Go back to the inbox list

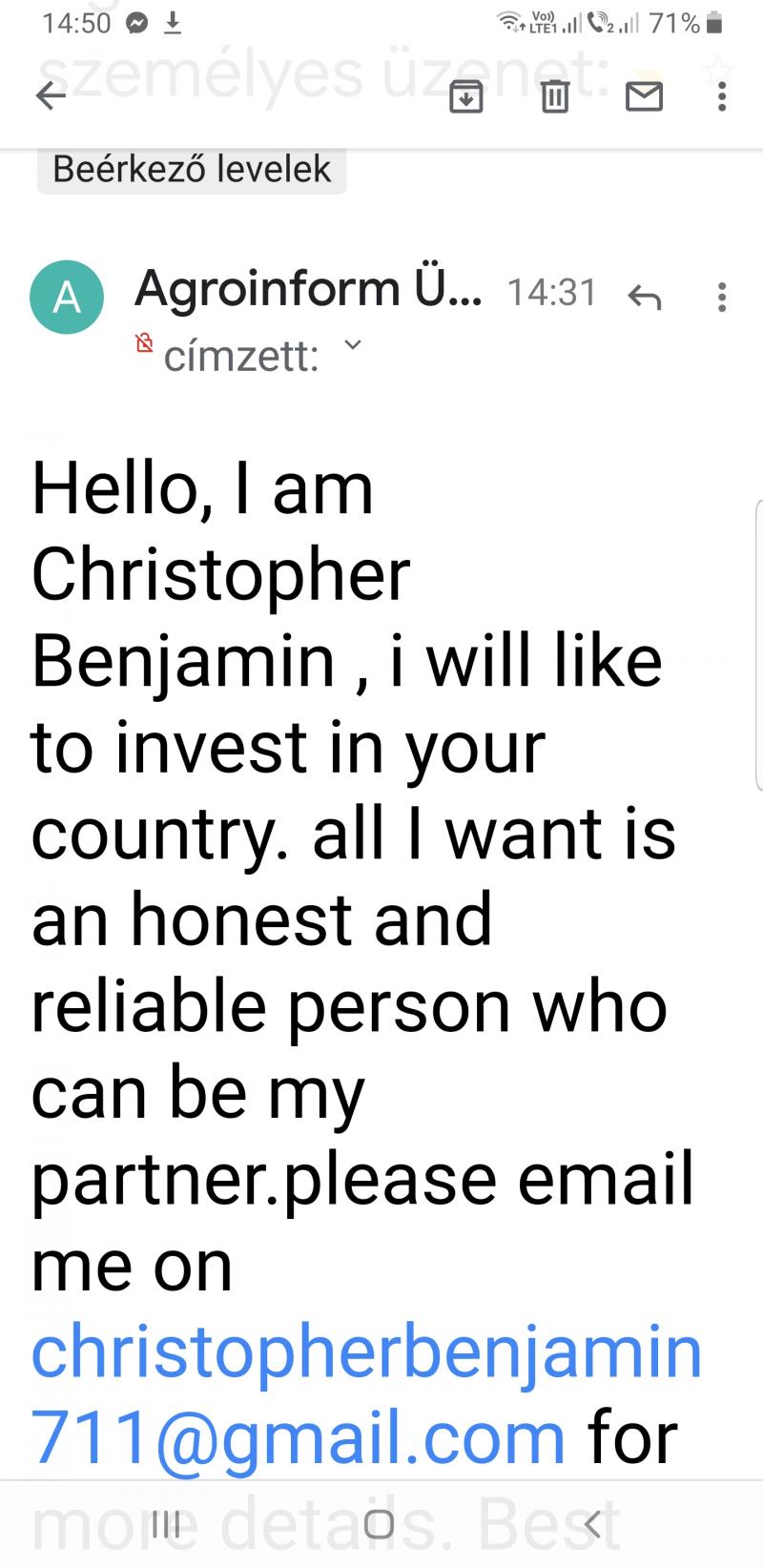50,95
